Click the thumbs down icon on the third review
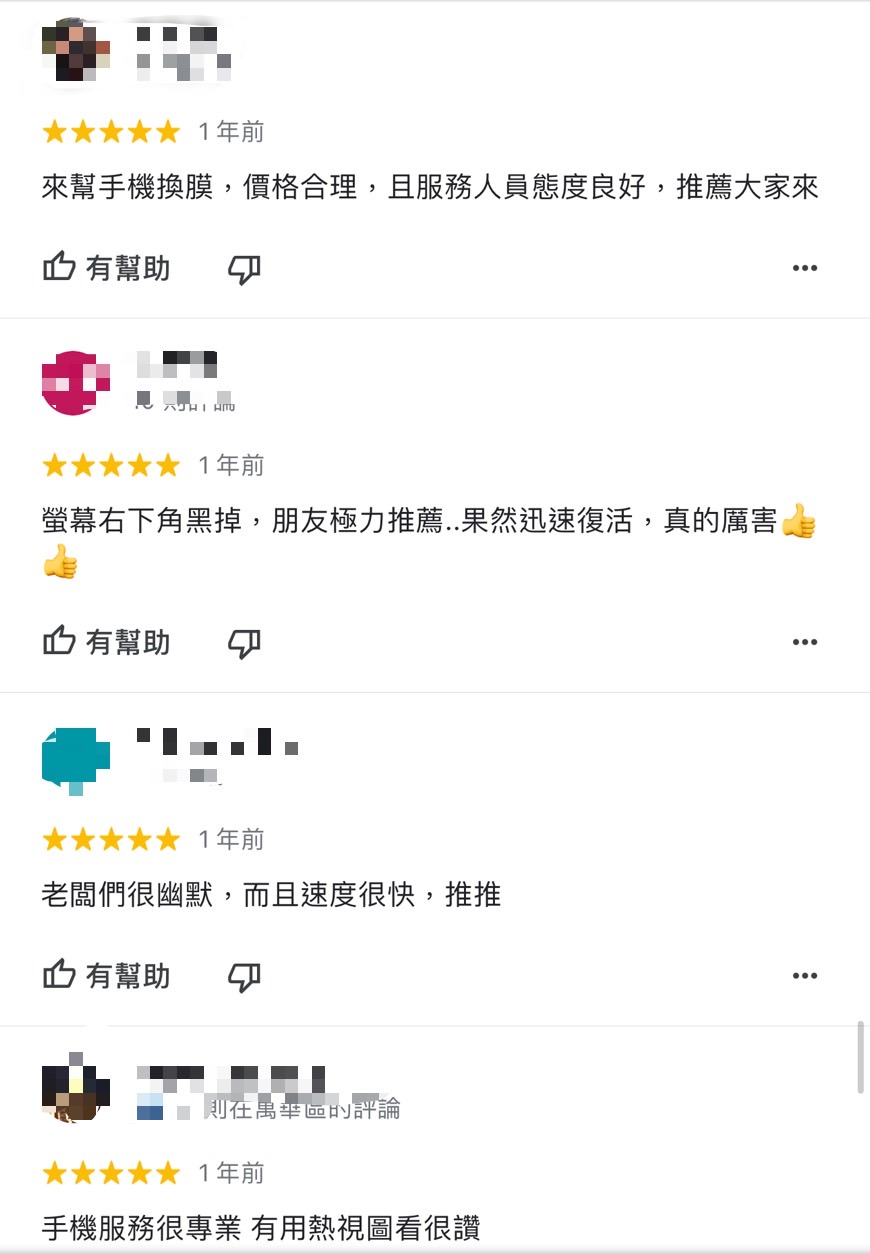The height and width of the screenshot is (1254, 870). (243, 976)
